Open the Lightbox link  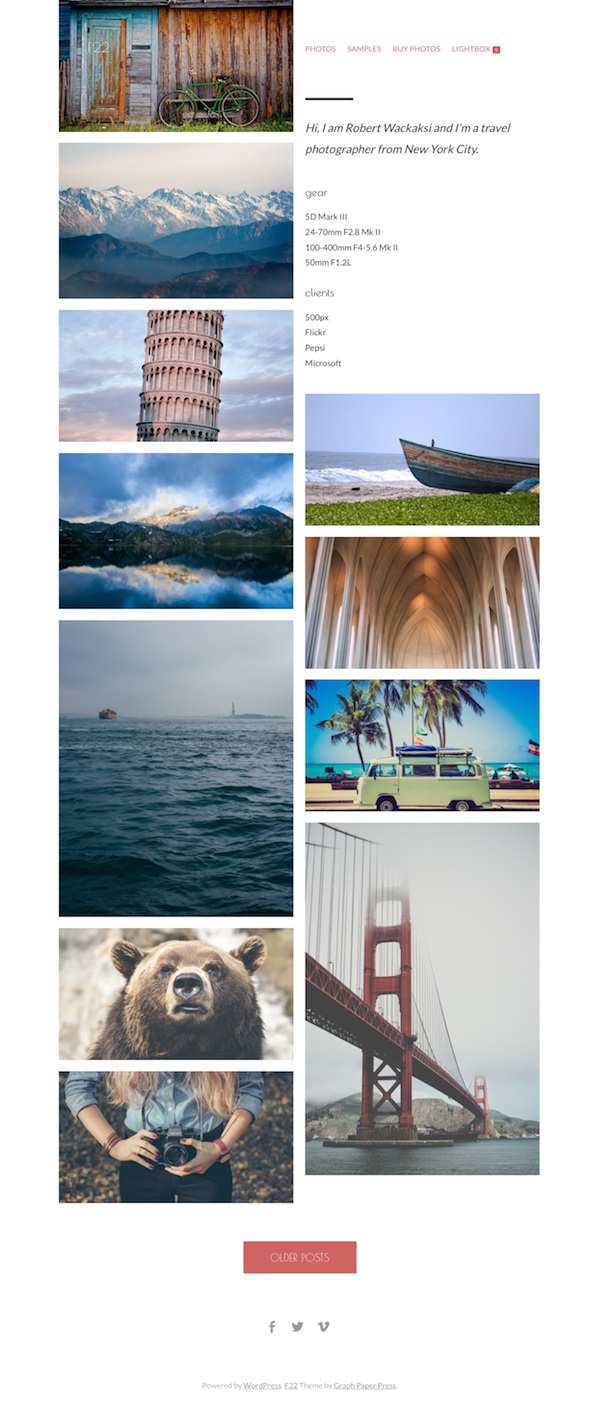pos(471,49)
